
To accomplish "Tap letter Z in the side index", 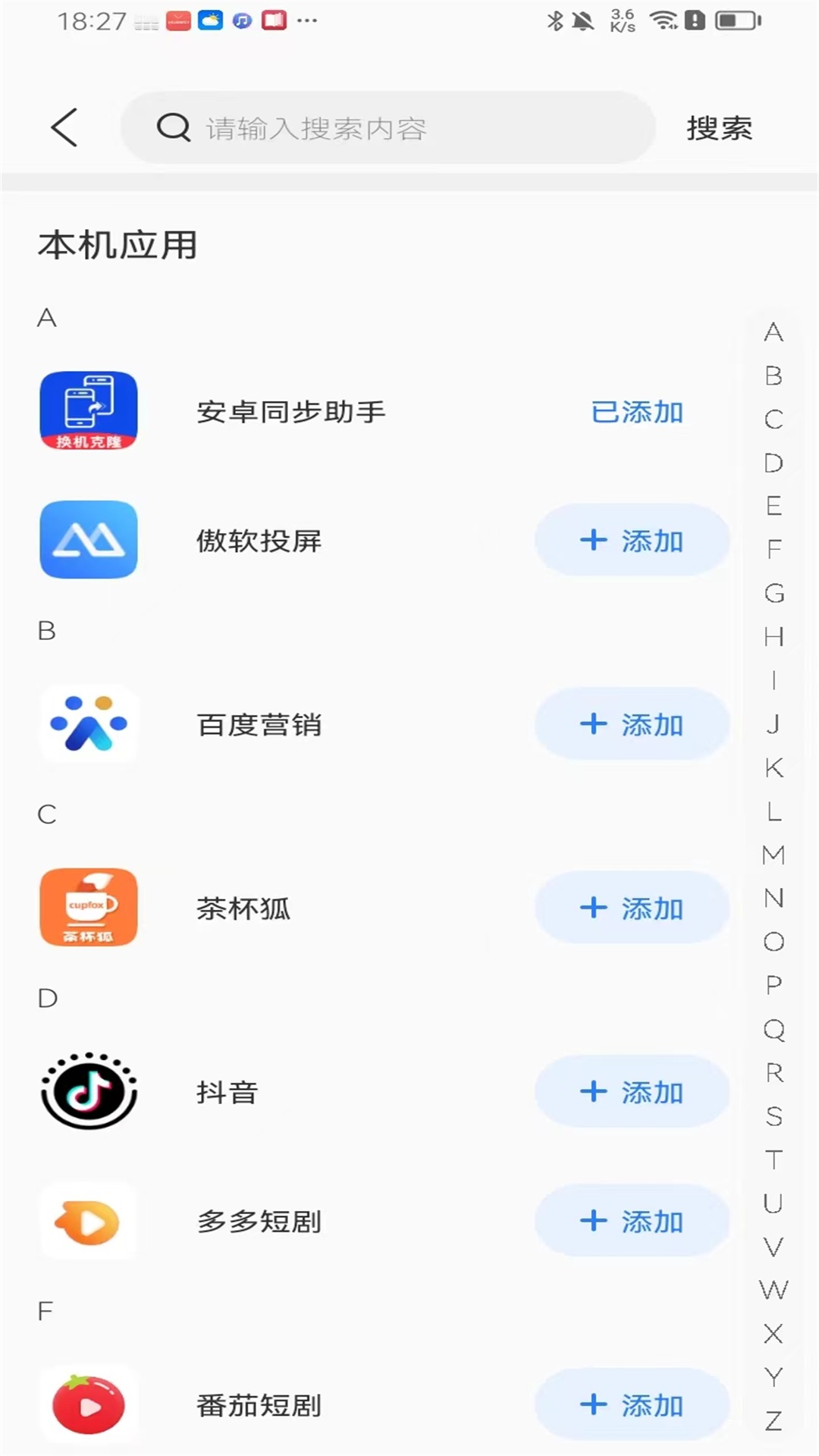I will coord(773,1422).
